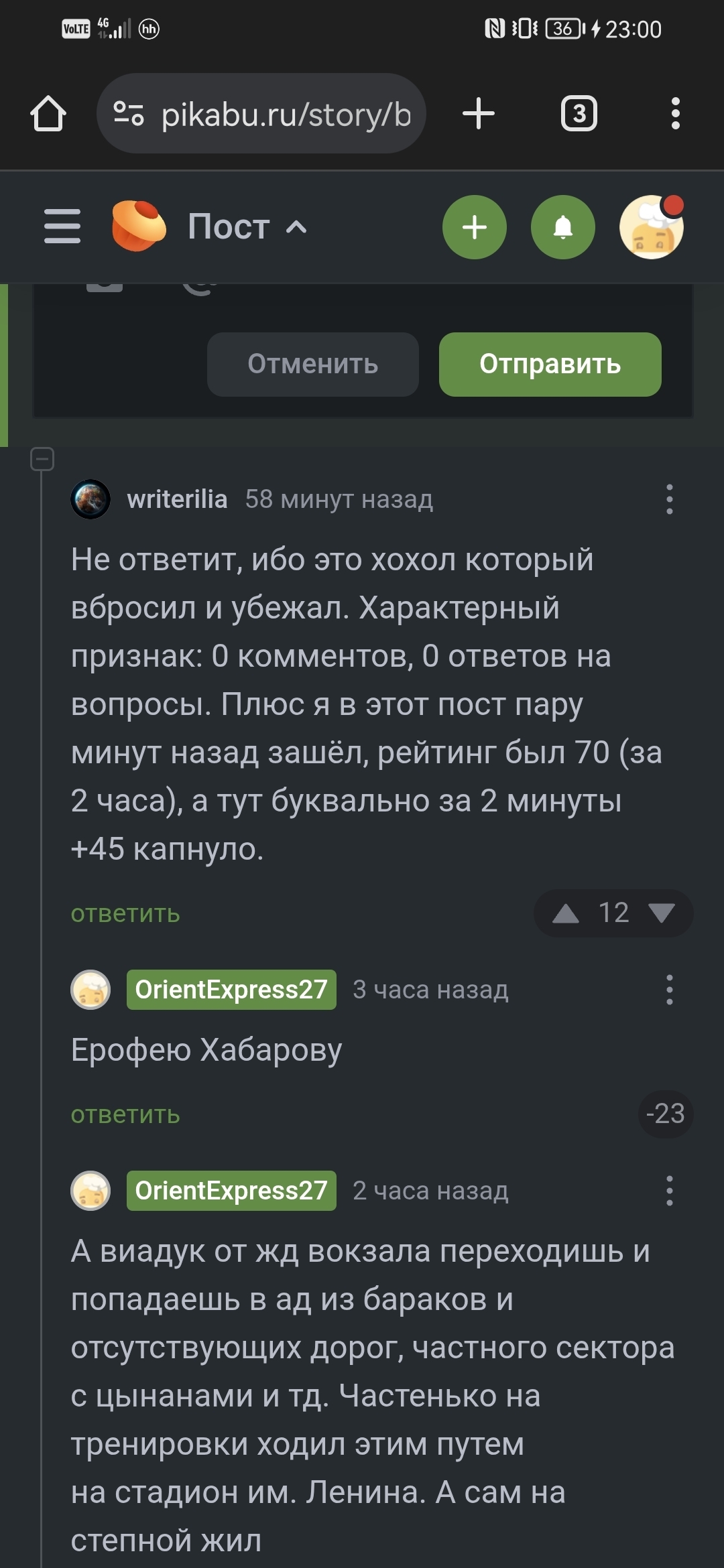Tap the pikabu.ru address bar

click(261, 114)
